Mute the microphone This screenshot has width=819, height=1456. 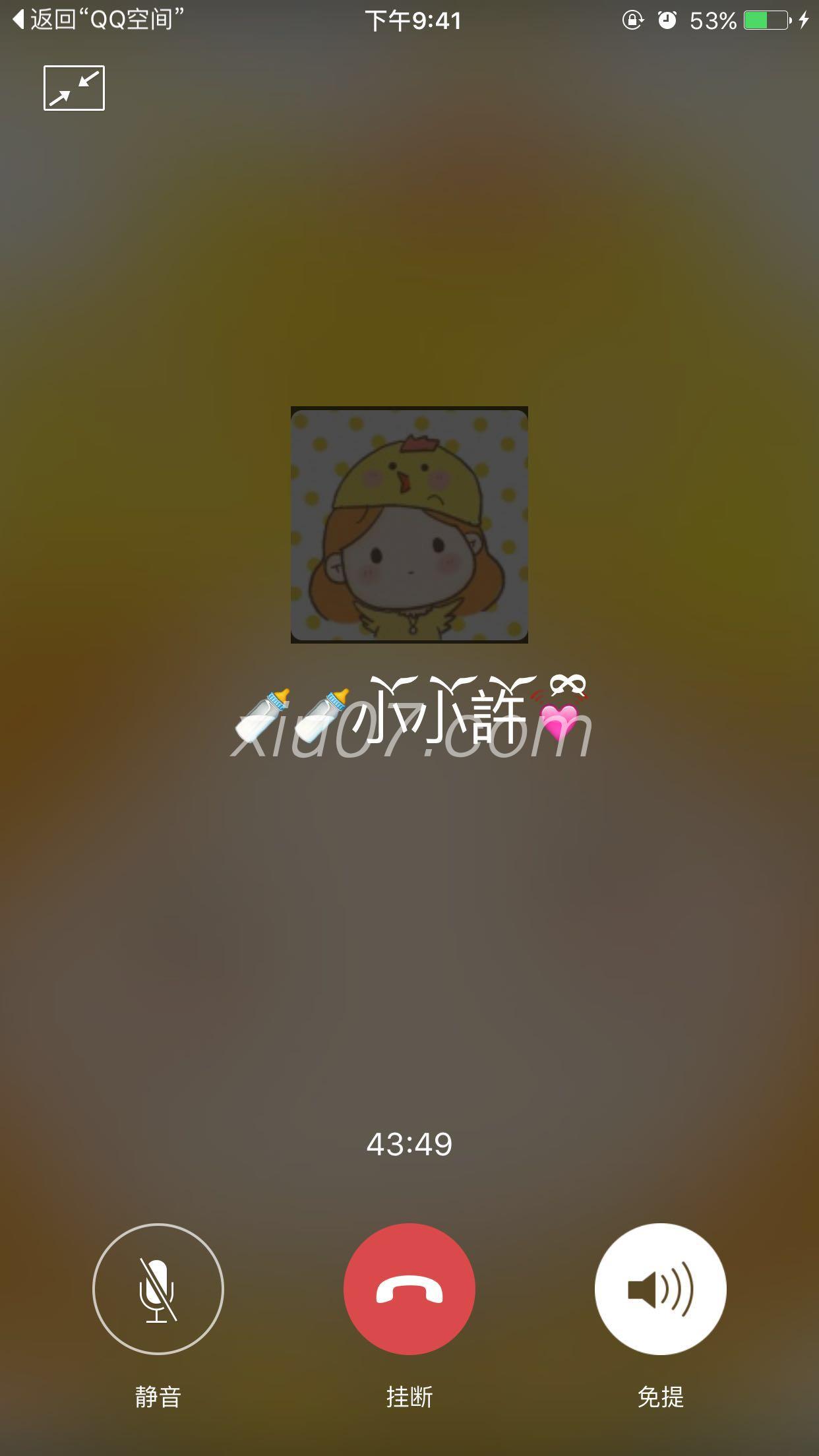(158, 1289)
